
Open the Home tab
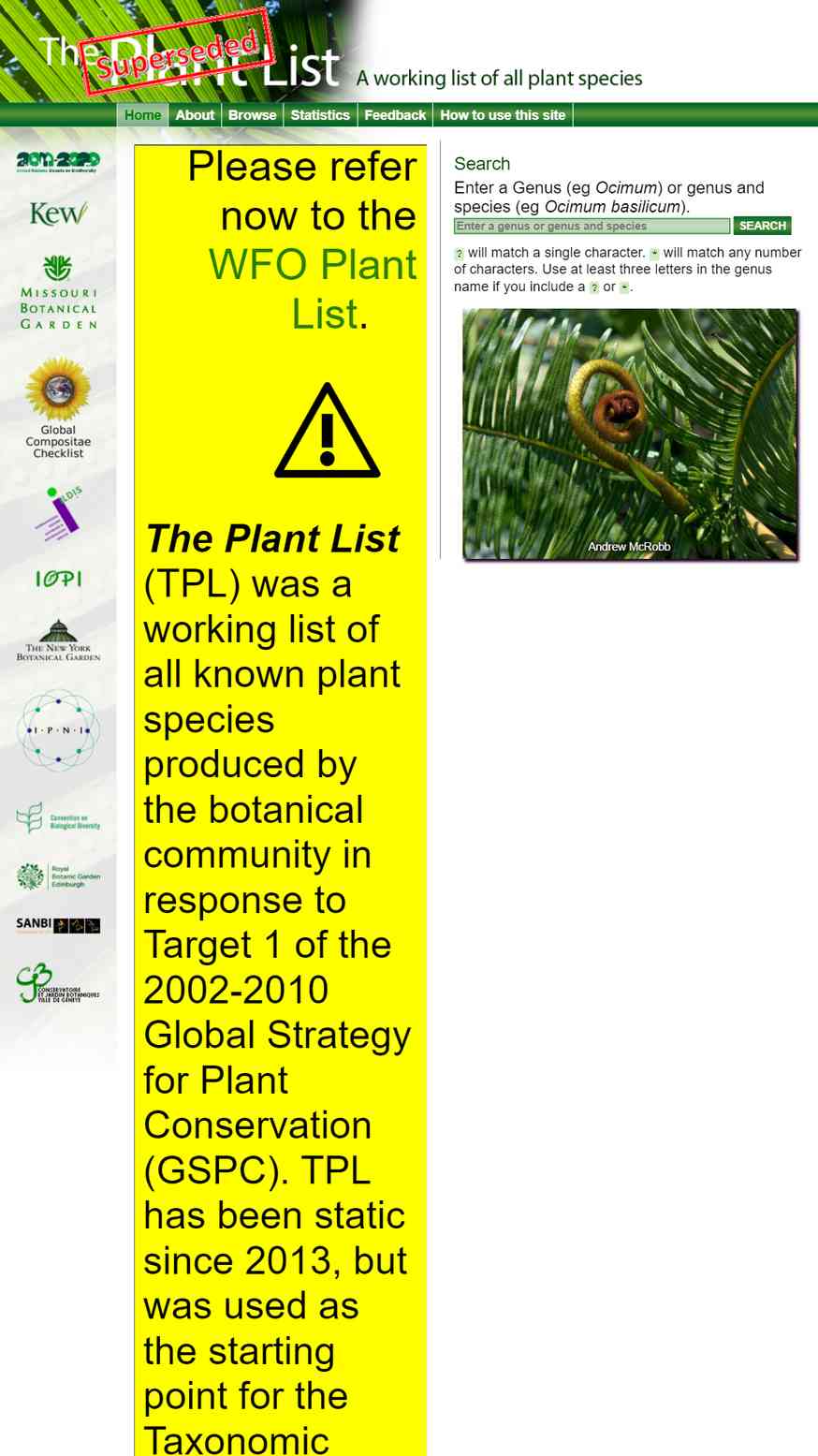142,115
